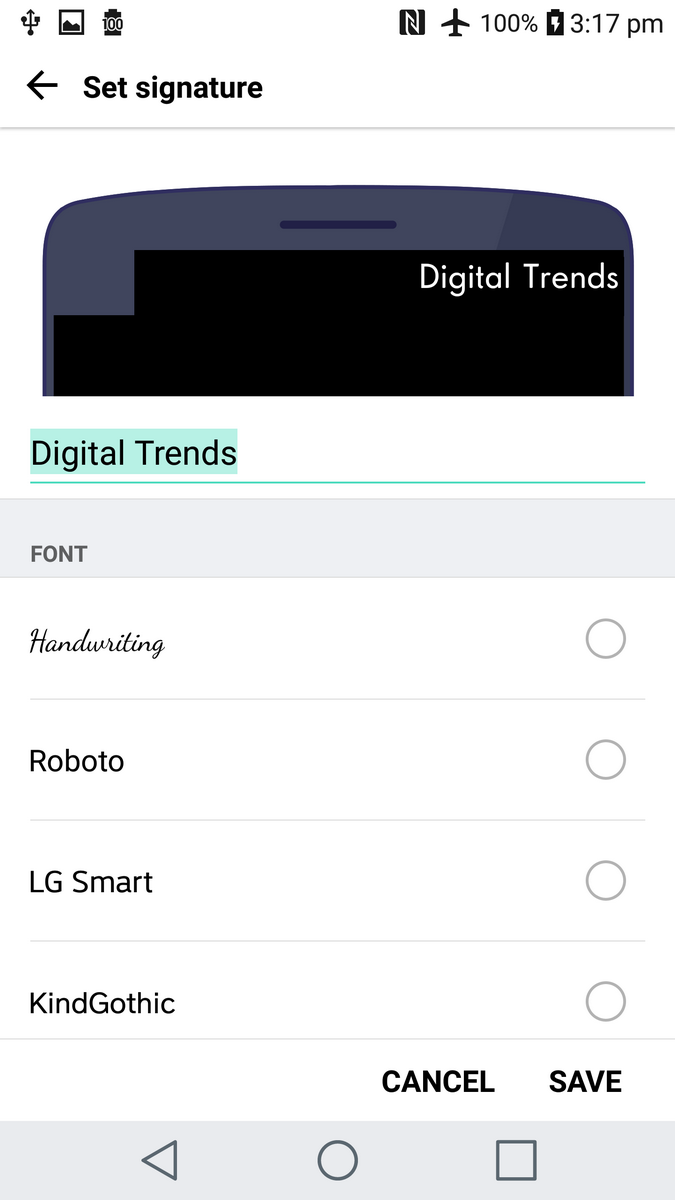This screenshot has width=675, height=1200.
Task: Go back from Set signature
Action: coord(42,87)
